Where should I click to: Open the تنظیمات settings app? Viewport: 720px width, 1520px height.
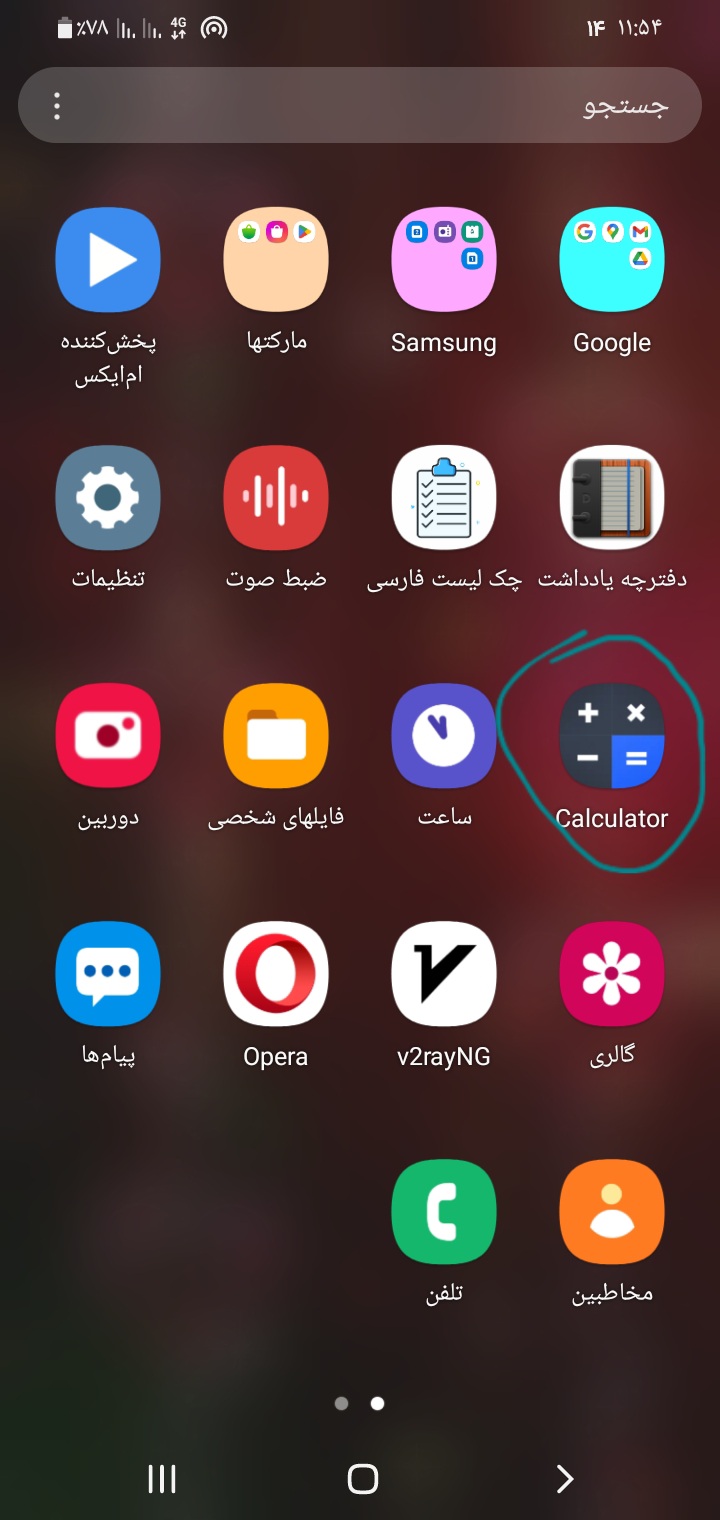pyautogui.click(x=108, y=498)
